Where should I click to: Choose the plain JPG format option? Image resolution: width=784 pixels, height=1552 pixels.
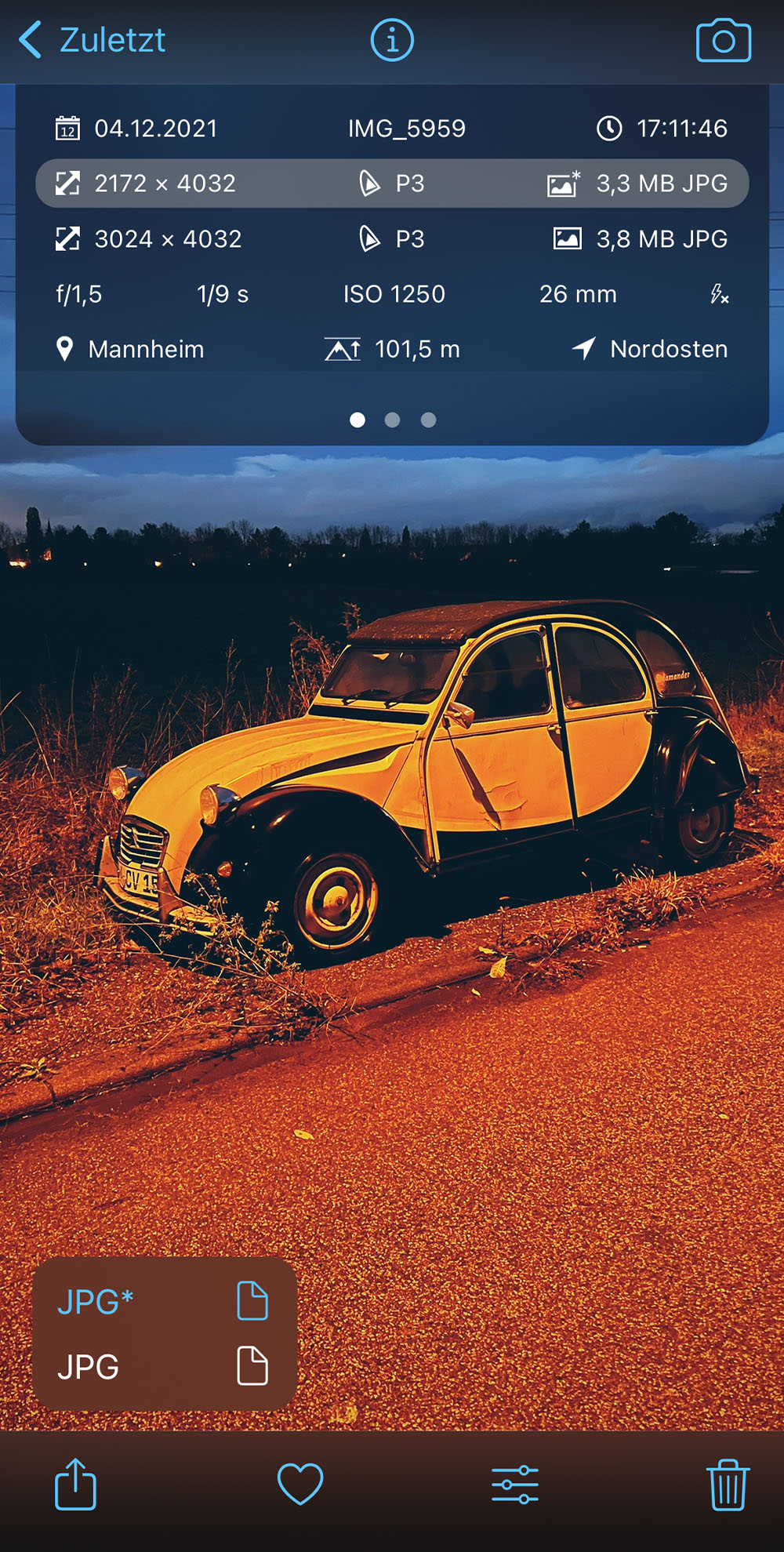tap(163, 1367)
